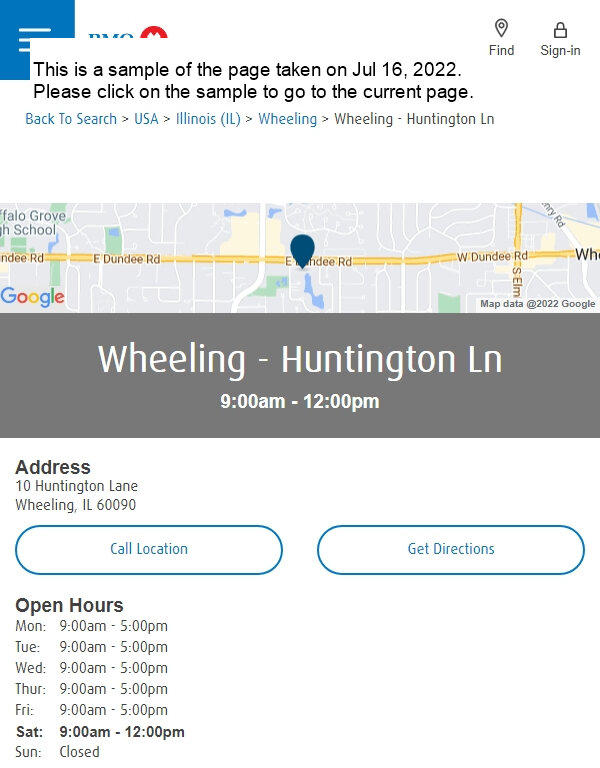Tap the map location pin
This screenshot has height=768, width=600.
click(302, 250)
